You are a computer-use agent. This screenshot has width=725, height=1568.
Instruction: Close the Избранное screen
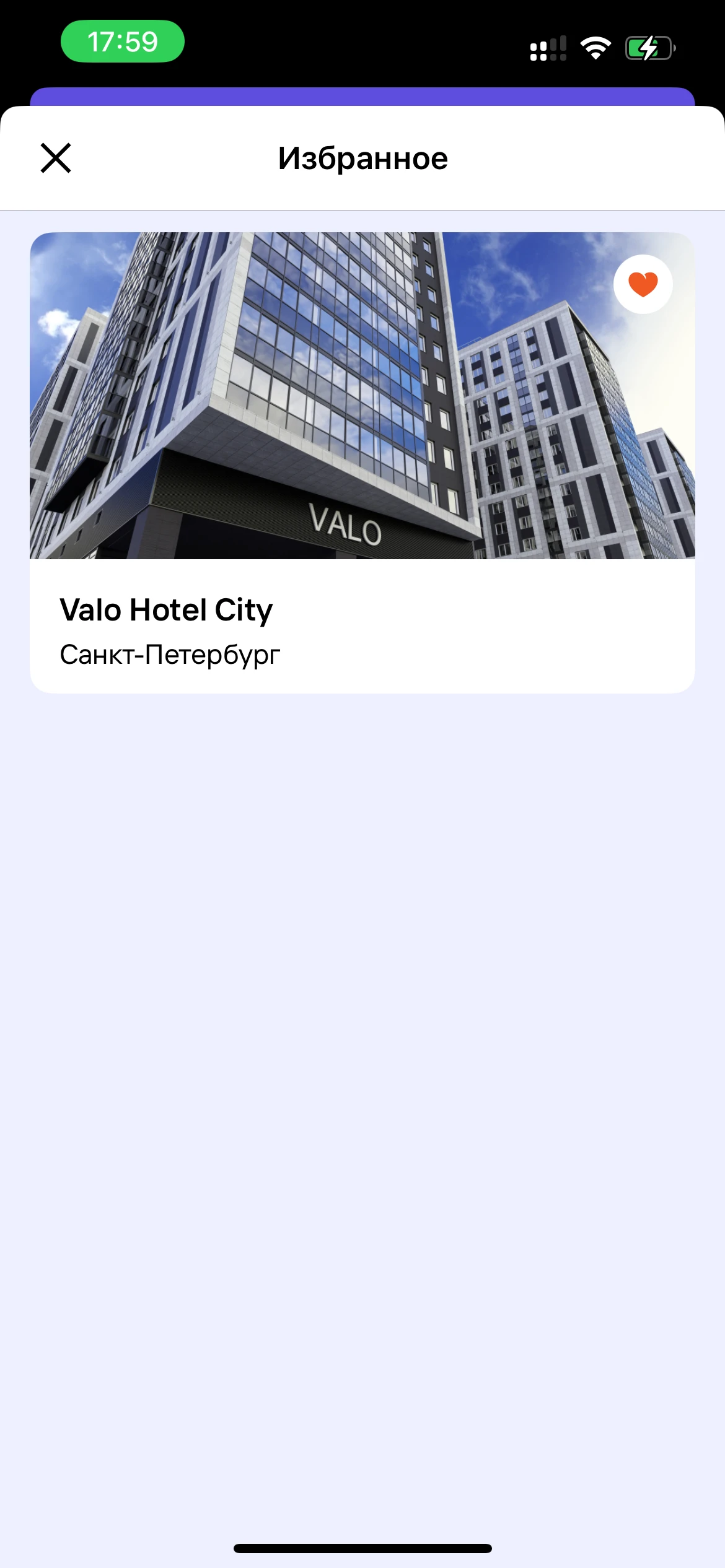(56, 158)
